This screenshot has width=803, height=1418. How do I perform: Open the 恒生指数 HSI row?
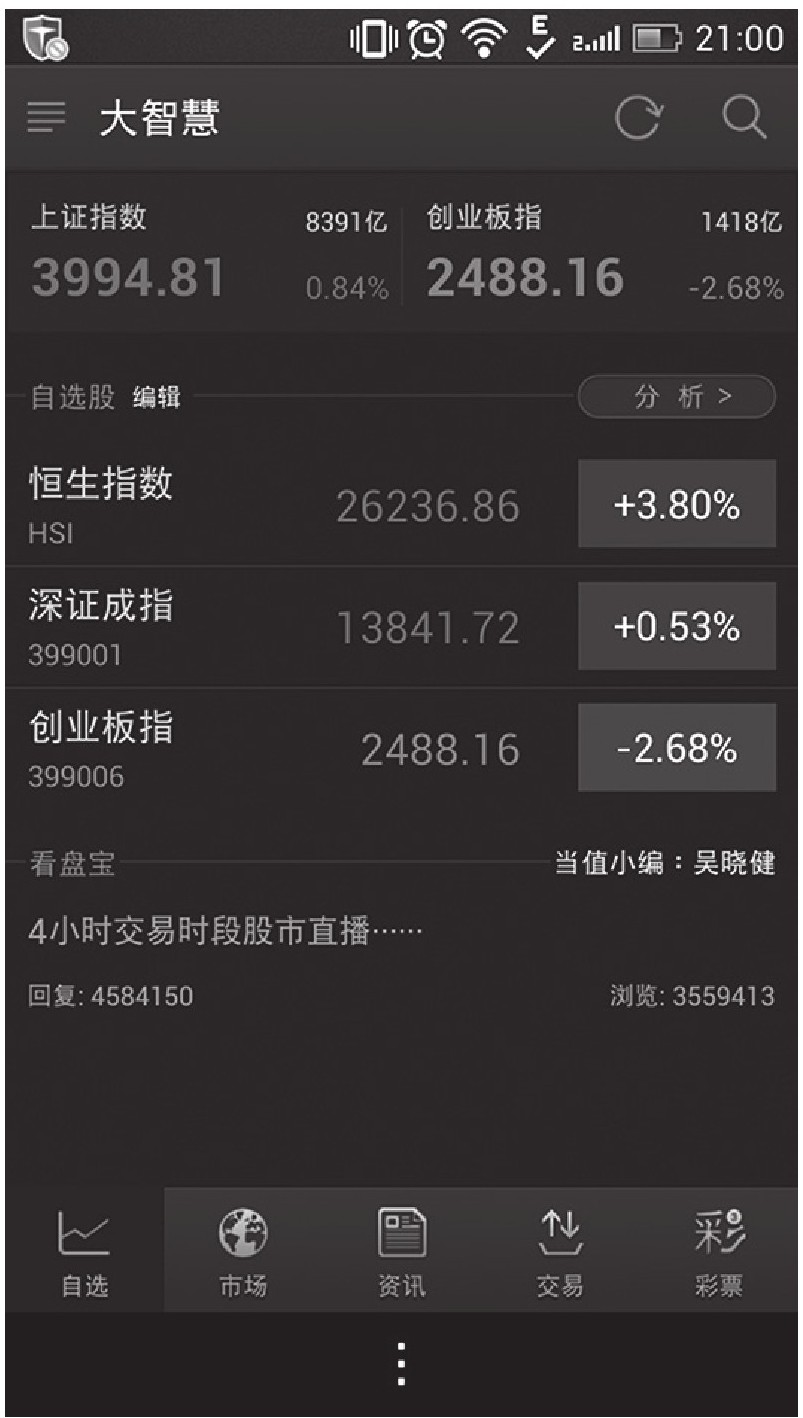coord(280,505)
